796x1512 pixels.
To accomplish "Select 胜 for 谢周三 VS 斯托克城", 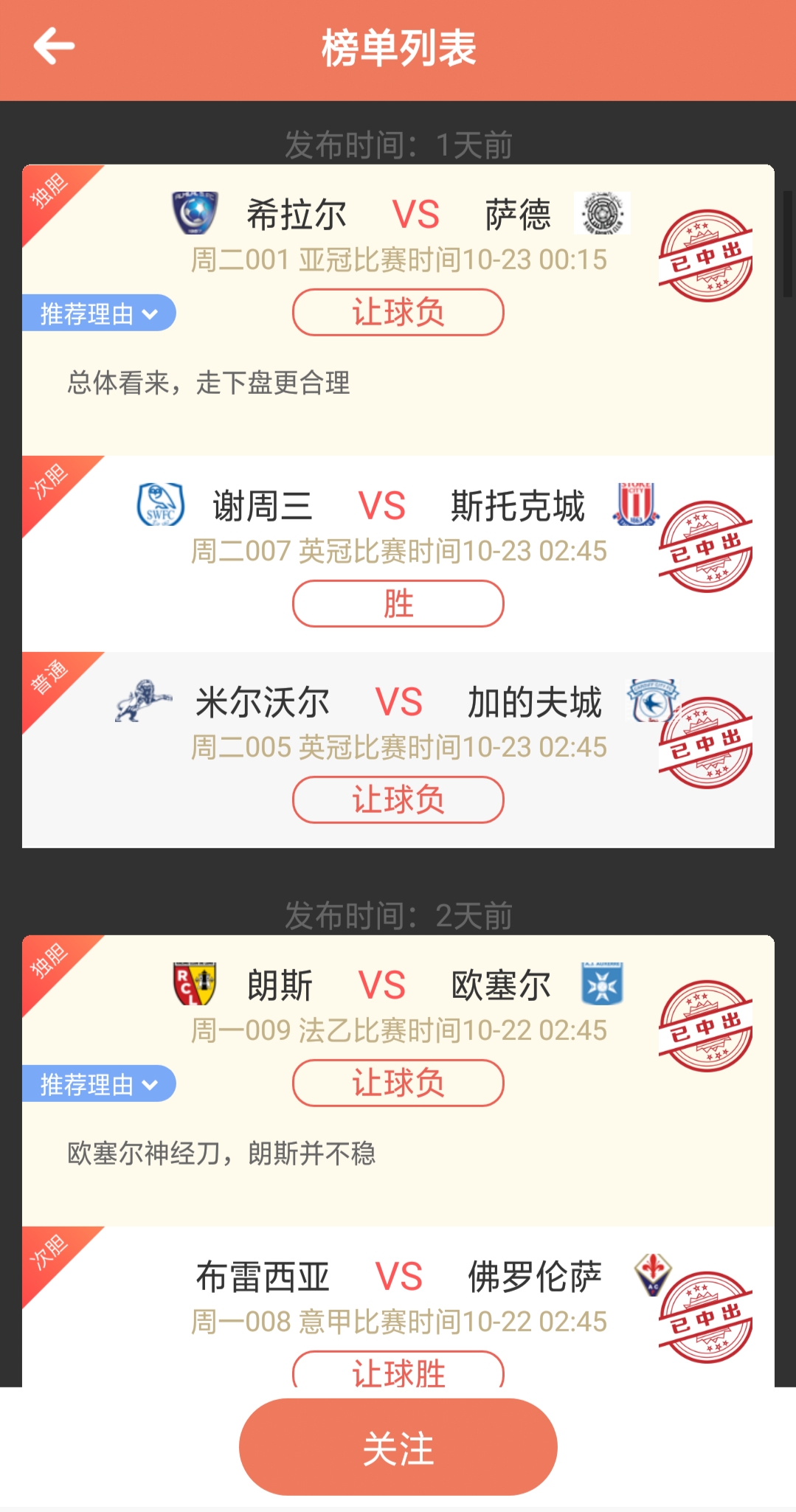I will point(398,603).
